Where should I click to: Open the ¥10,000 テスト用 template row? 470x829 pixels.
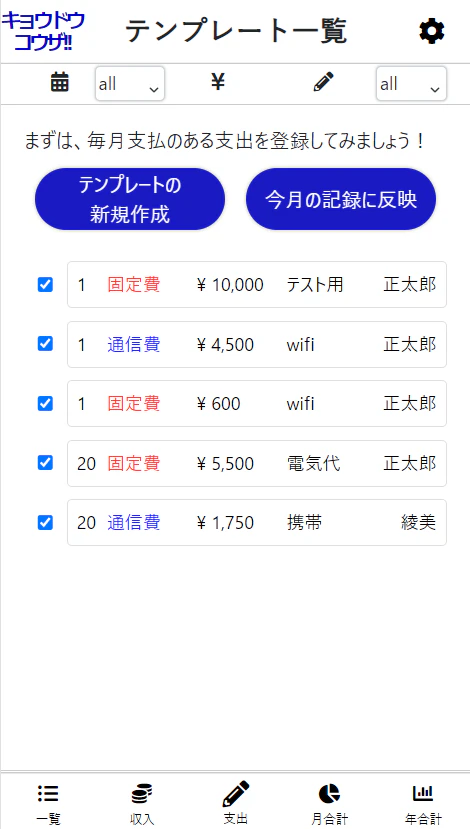[x=257, y=284]
